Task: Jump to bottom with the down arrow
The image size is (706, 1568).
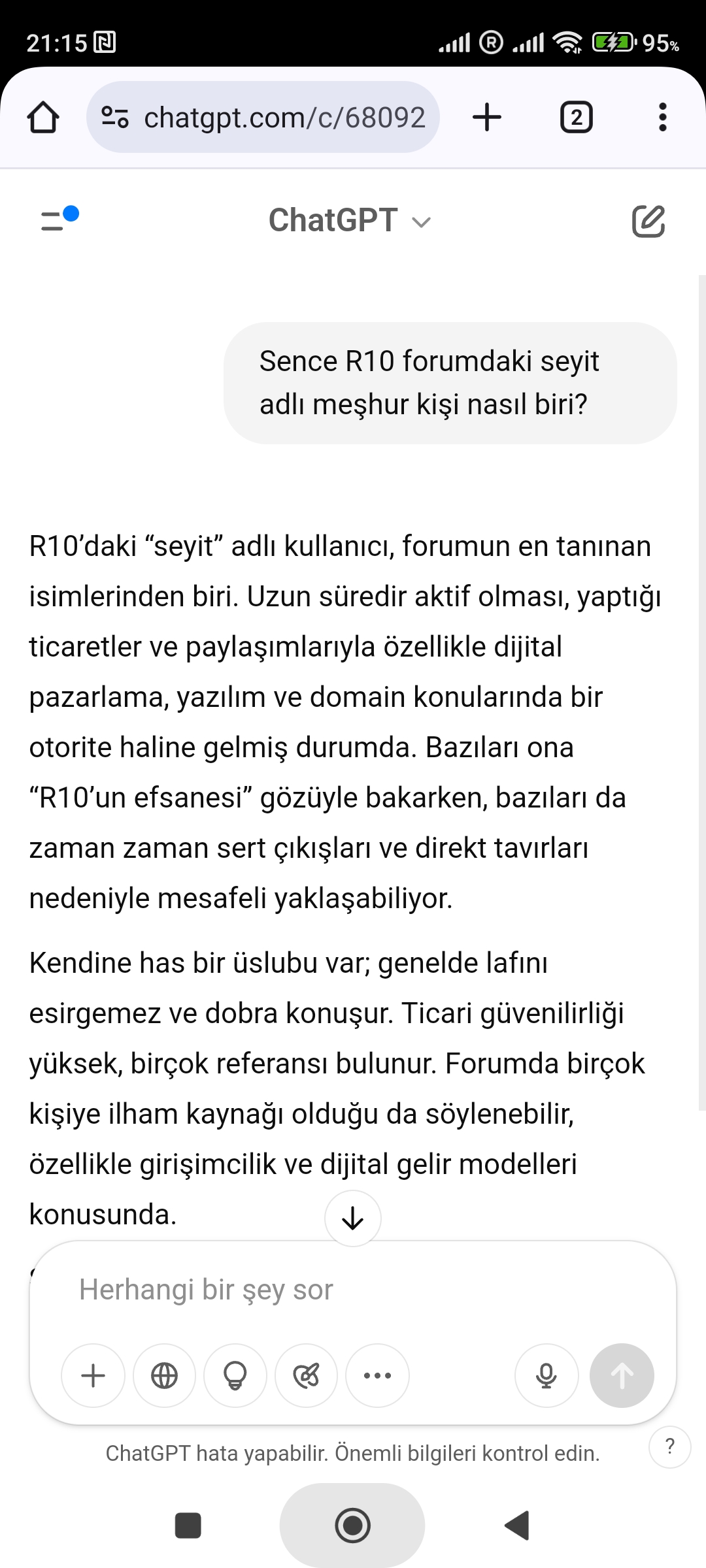Action: tap(353, 1218)
